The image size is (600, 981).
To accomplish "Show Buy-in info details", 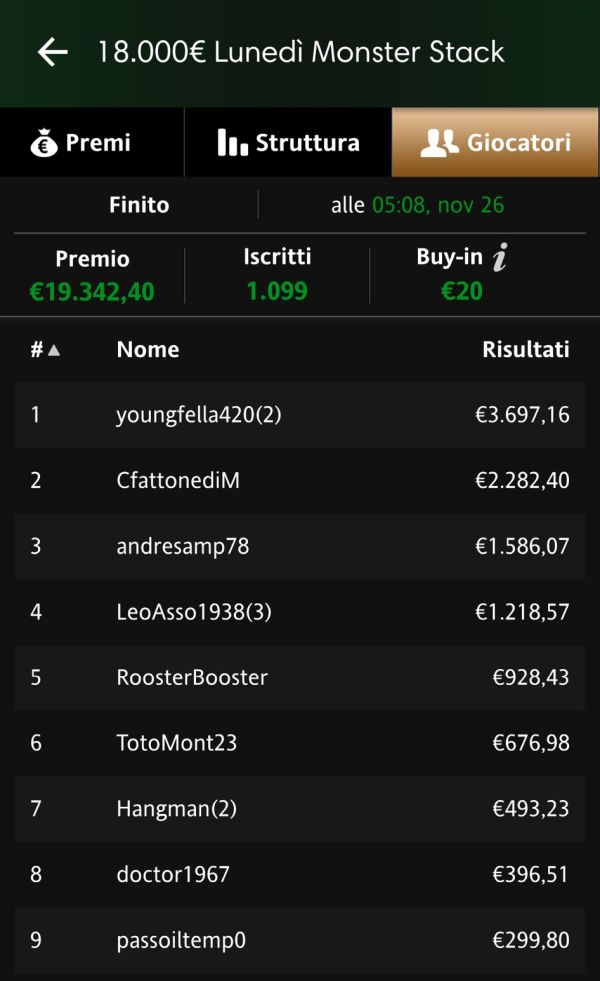I will coord(499,257).
